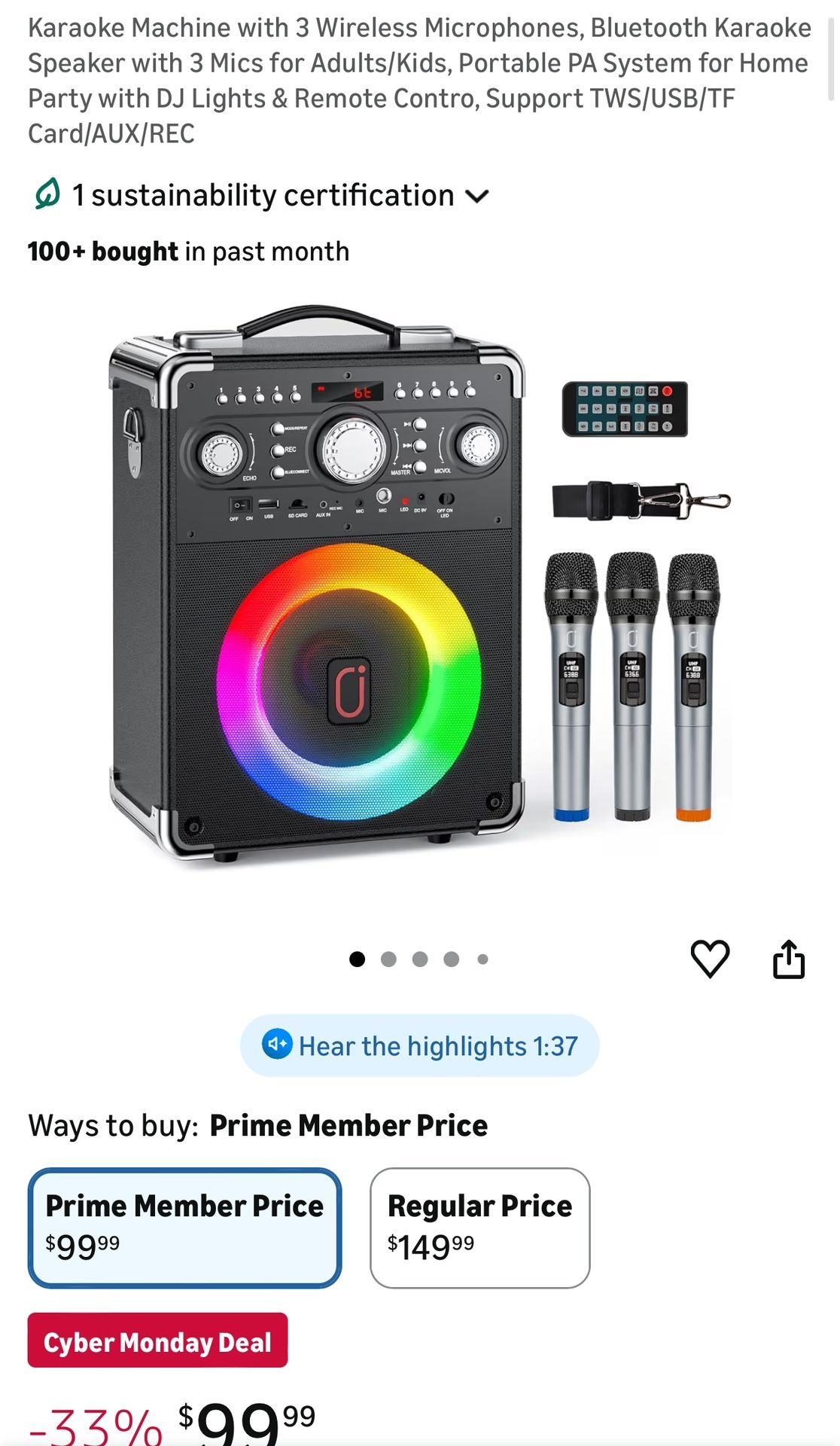Image resolution: width=840 pixels, height=1446 pixels.
Task: Open the Cyber Monday Deal badge
Action: [x=158, y=1341]
